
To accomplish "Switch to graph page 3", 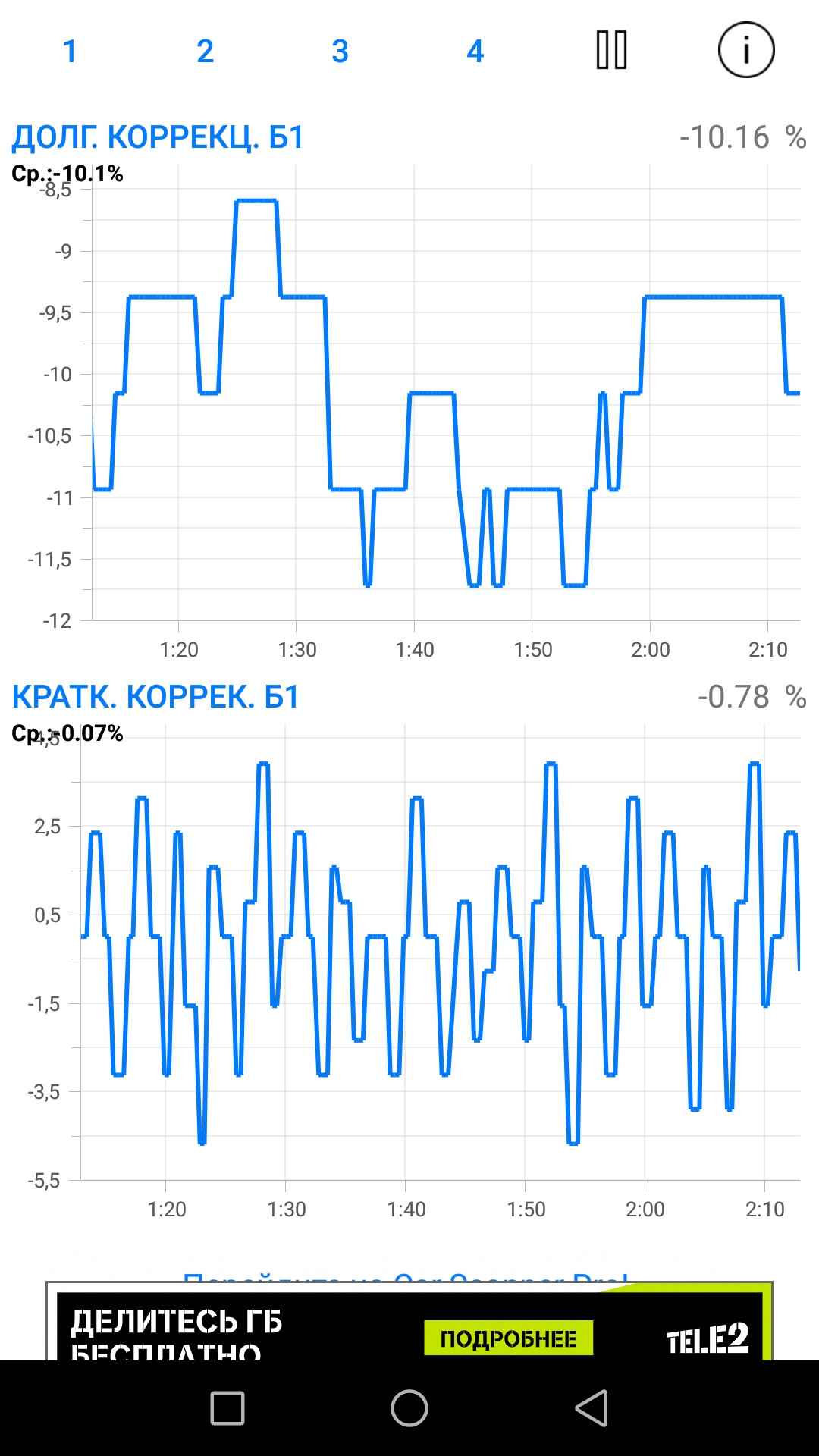I will 340,52.
